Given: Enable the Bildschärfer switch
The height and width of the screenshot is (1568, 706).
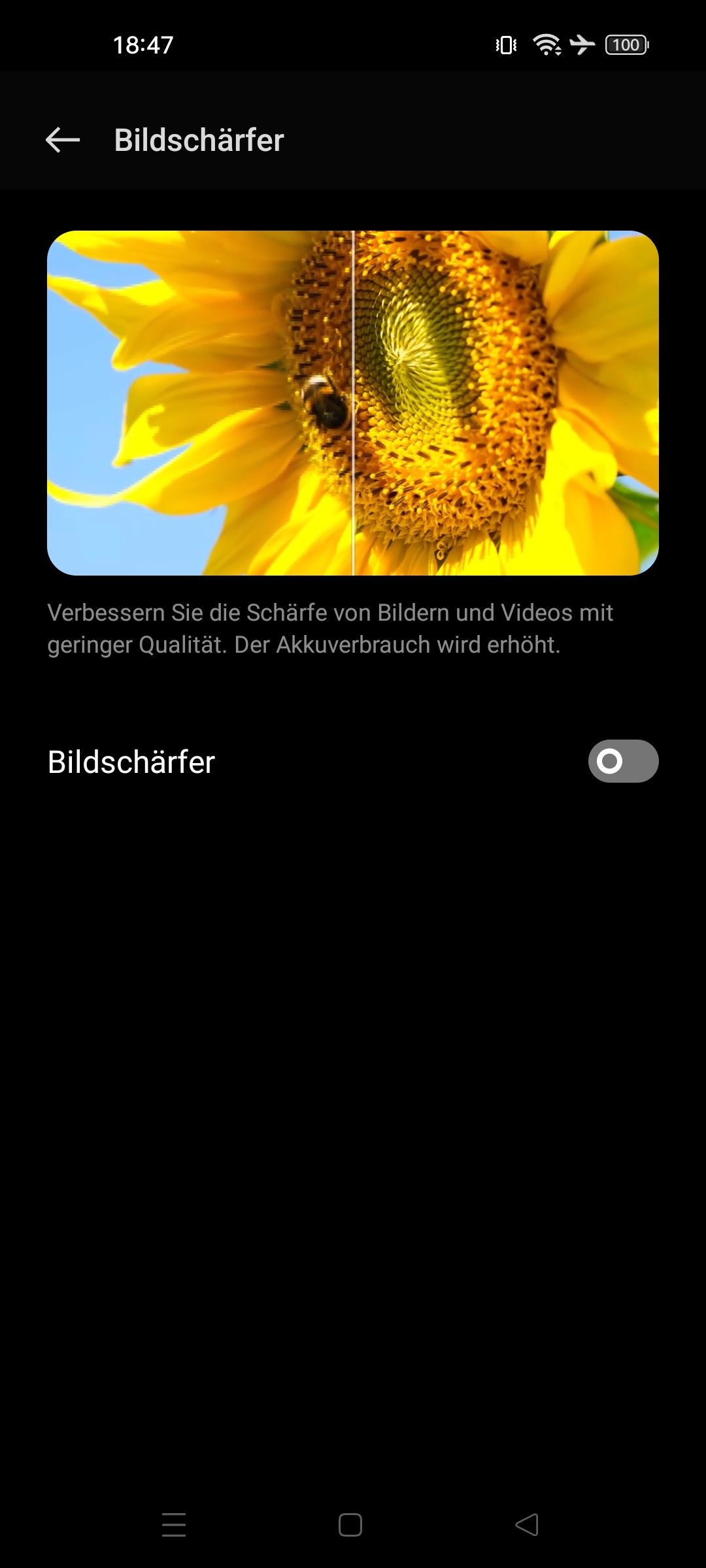Looking at the screenshot, I should (x=623, y=761).
